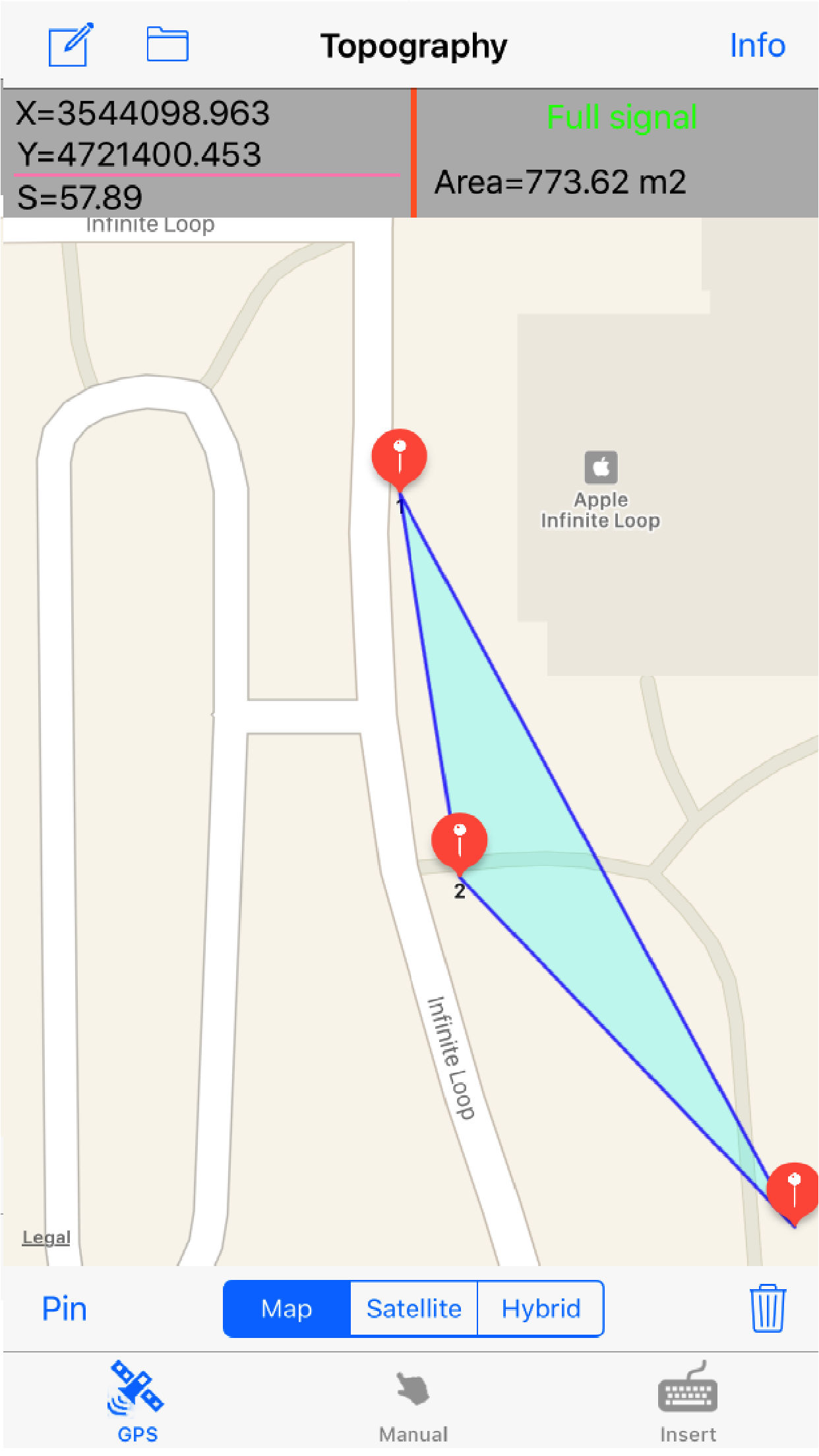The image size is (819, 1456).
Task: Tap the Apple Infinite Loop place marker
Action: (601, 468)
